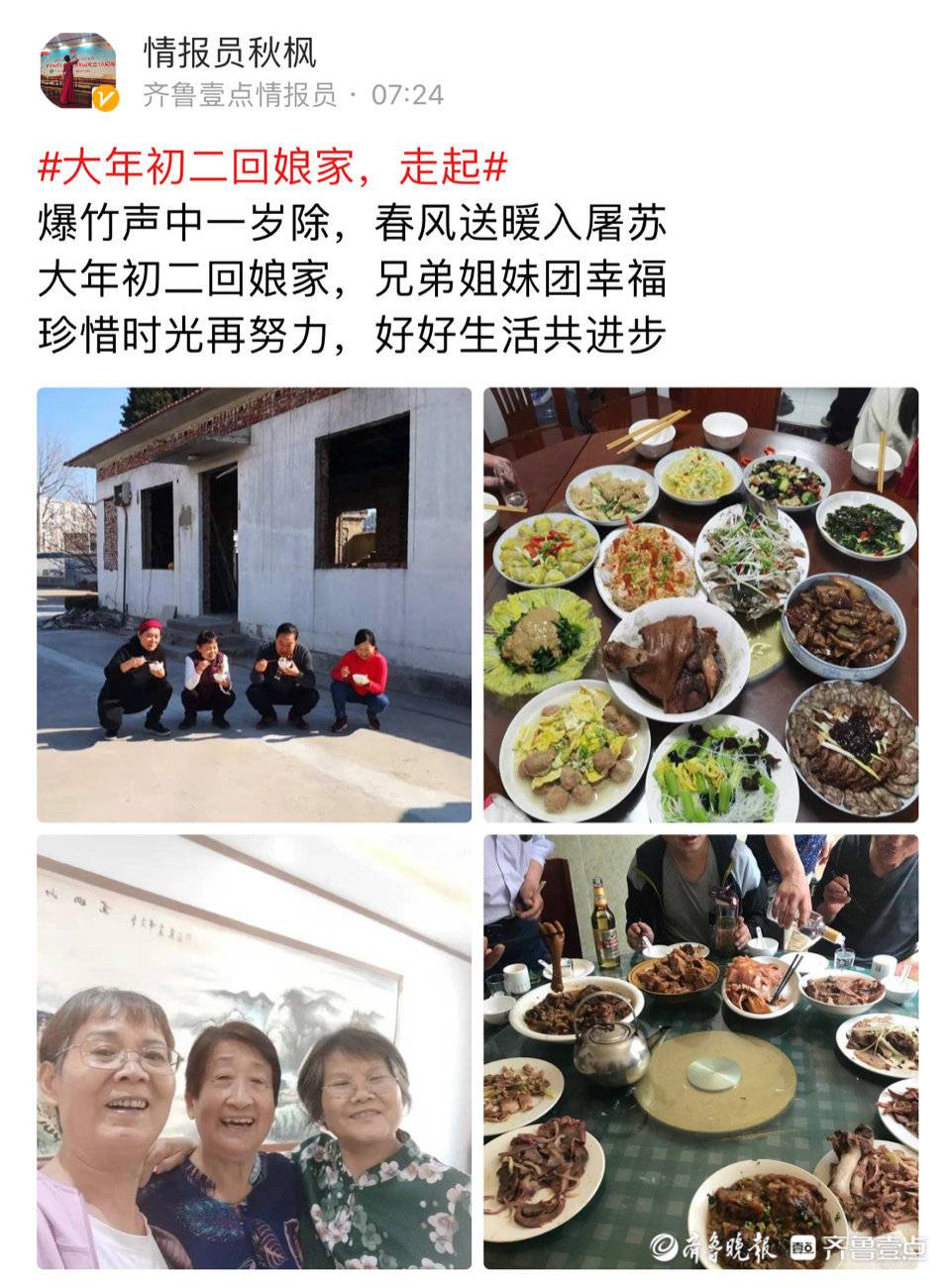The height and width of the screenshot is (1288, 951).
Task: View photo of four people squatting outside house
Action: [255, 604]
